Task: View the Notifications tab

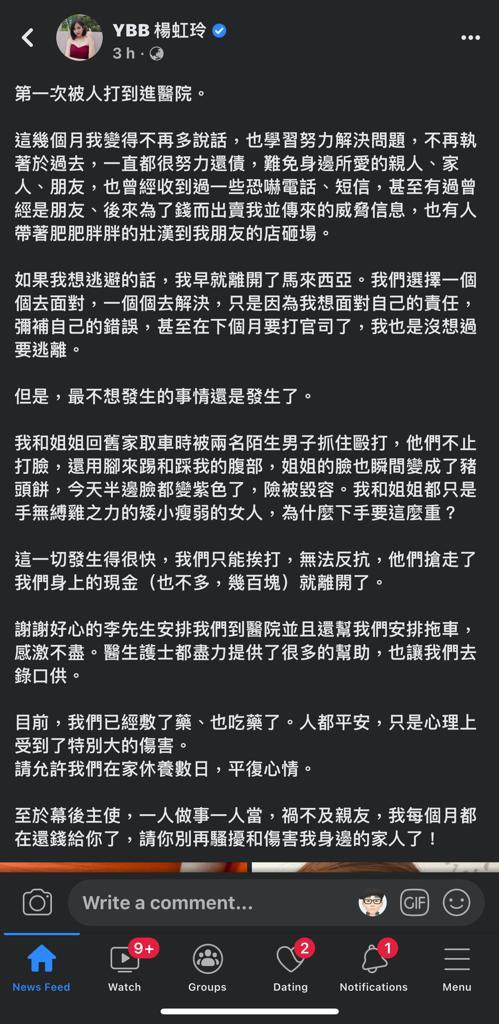Action: coord(374,968)
